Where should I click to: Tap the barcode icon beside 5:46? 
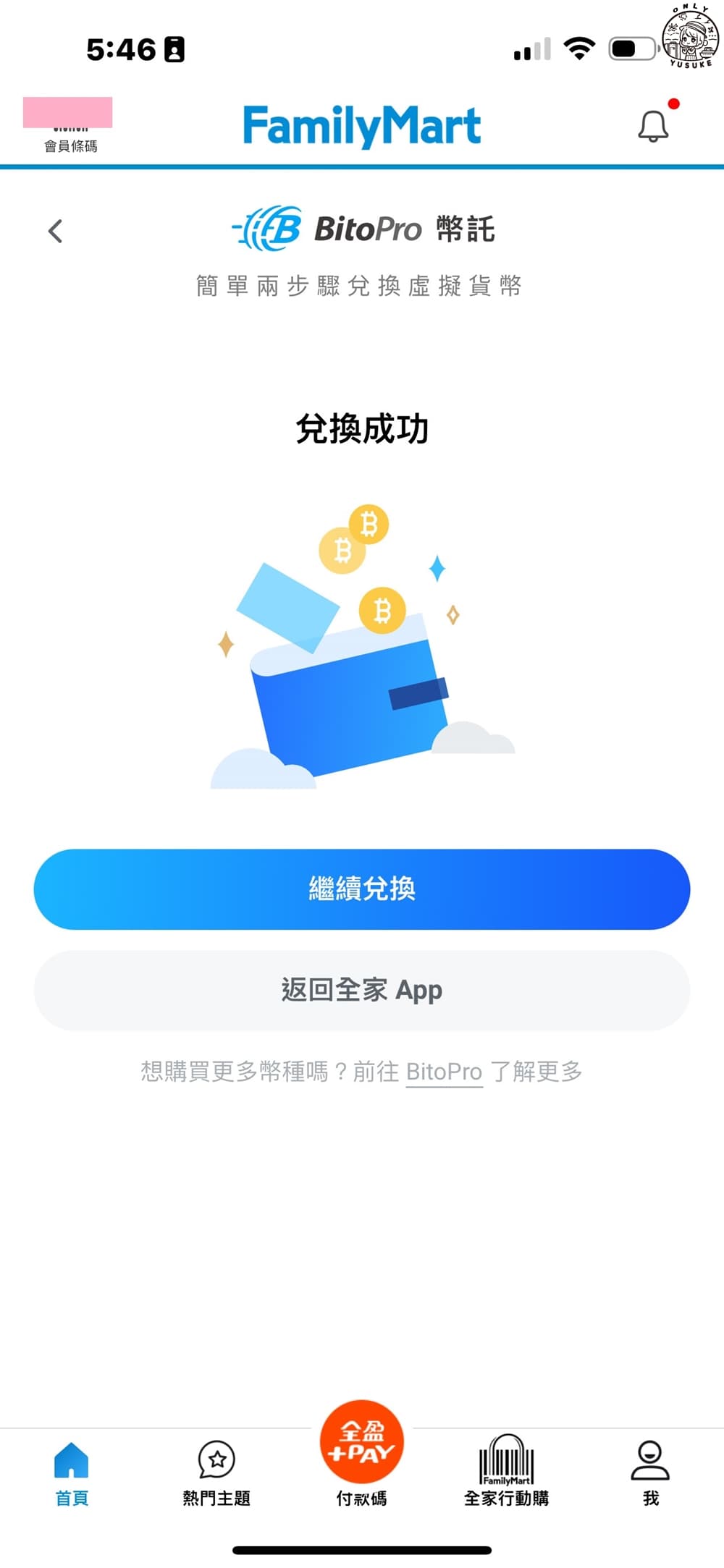click(174, 49)
